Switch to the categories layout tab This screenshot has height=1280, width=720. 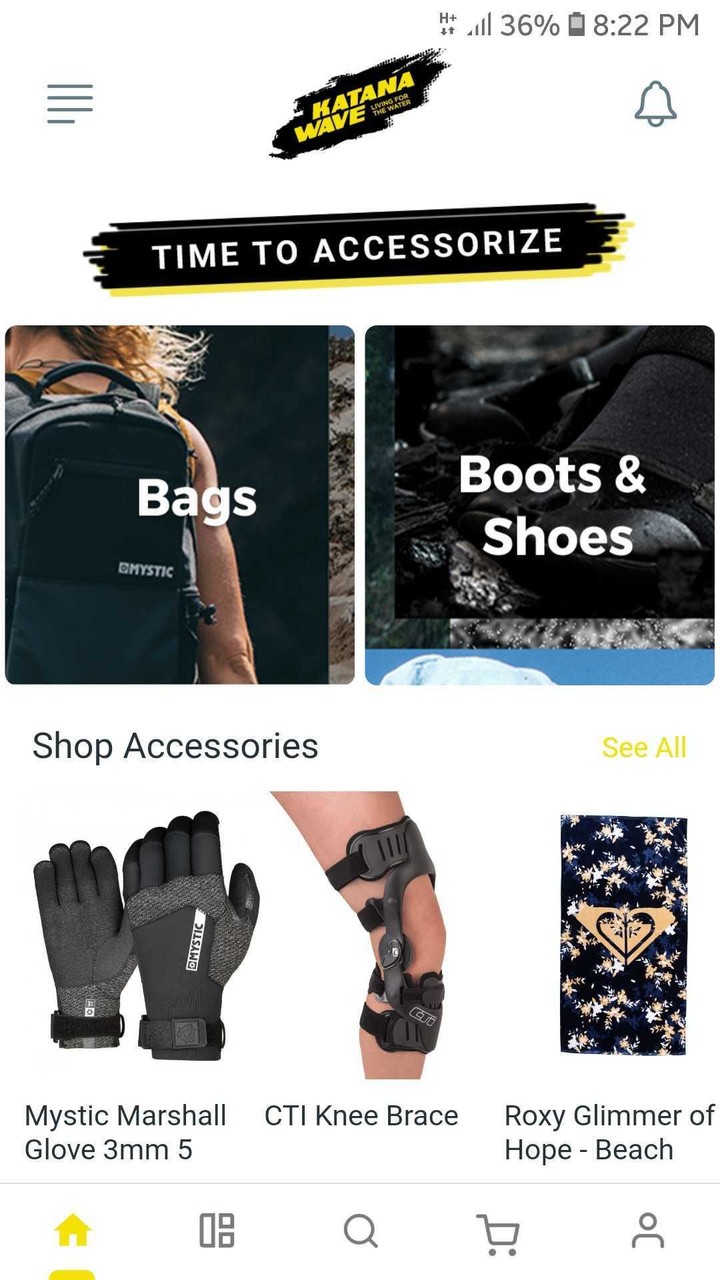tap(216, 1231)
